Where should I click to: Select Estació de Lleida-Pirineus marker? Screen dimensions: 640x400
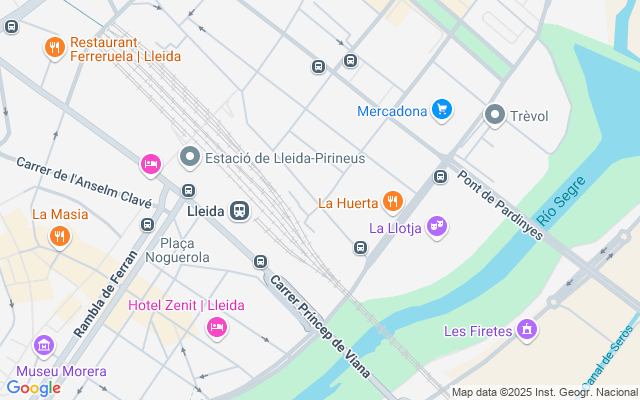[x=190, y=157]
